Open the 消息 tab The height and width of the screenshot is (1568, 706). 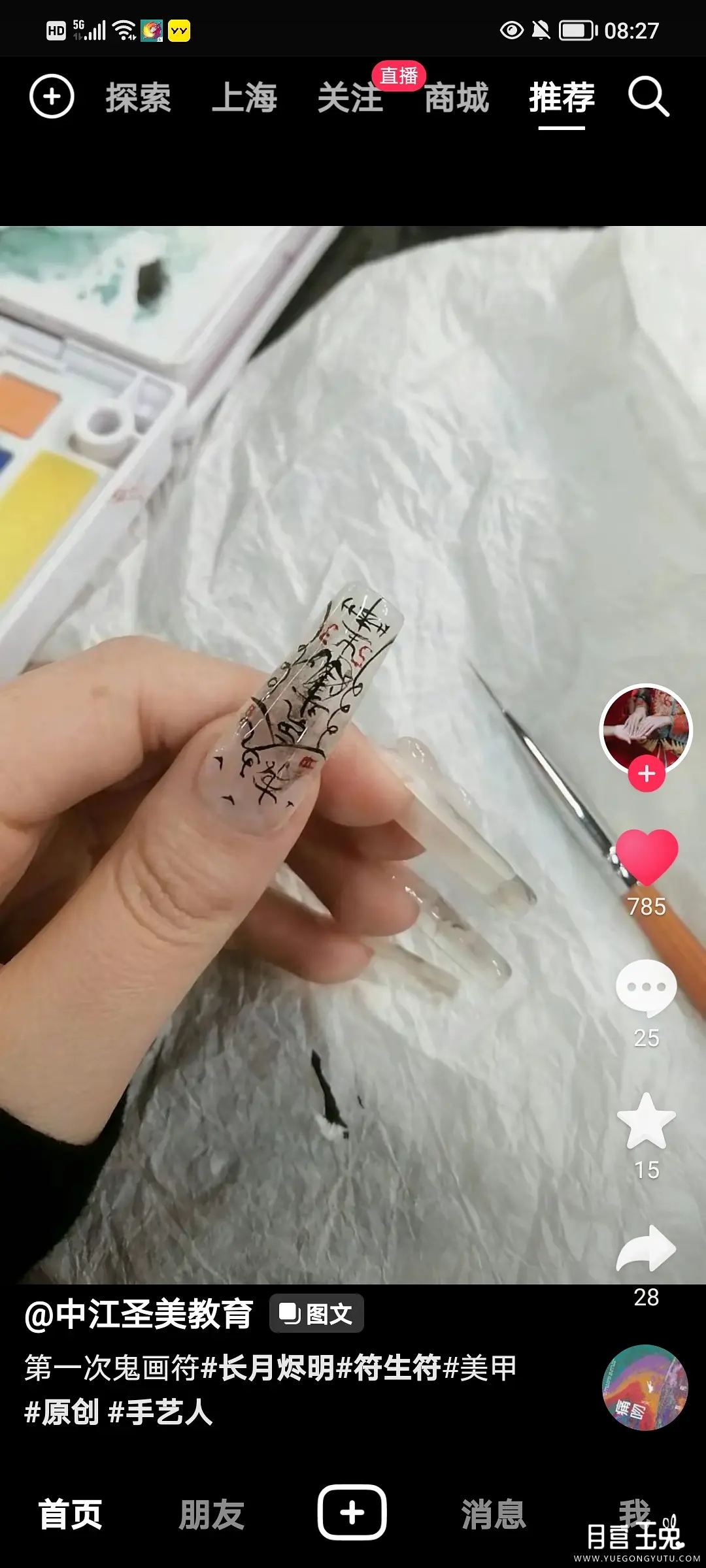(494, 1514)
